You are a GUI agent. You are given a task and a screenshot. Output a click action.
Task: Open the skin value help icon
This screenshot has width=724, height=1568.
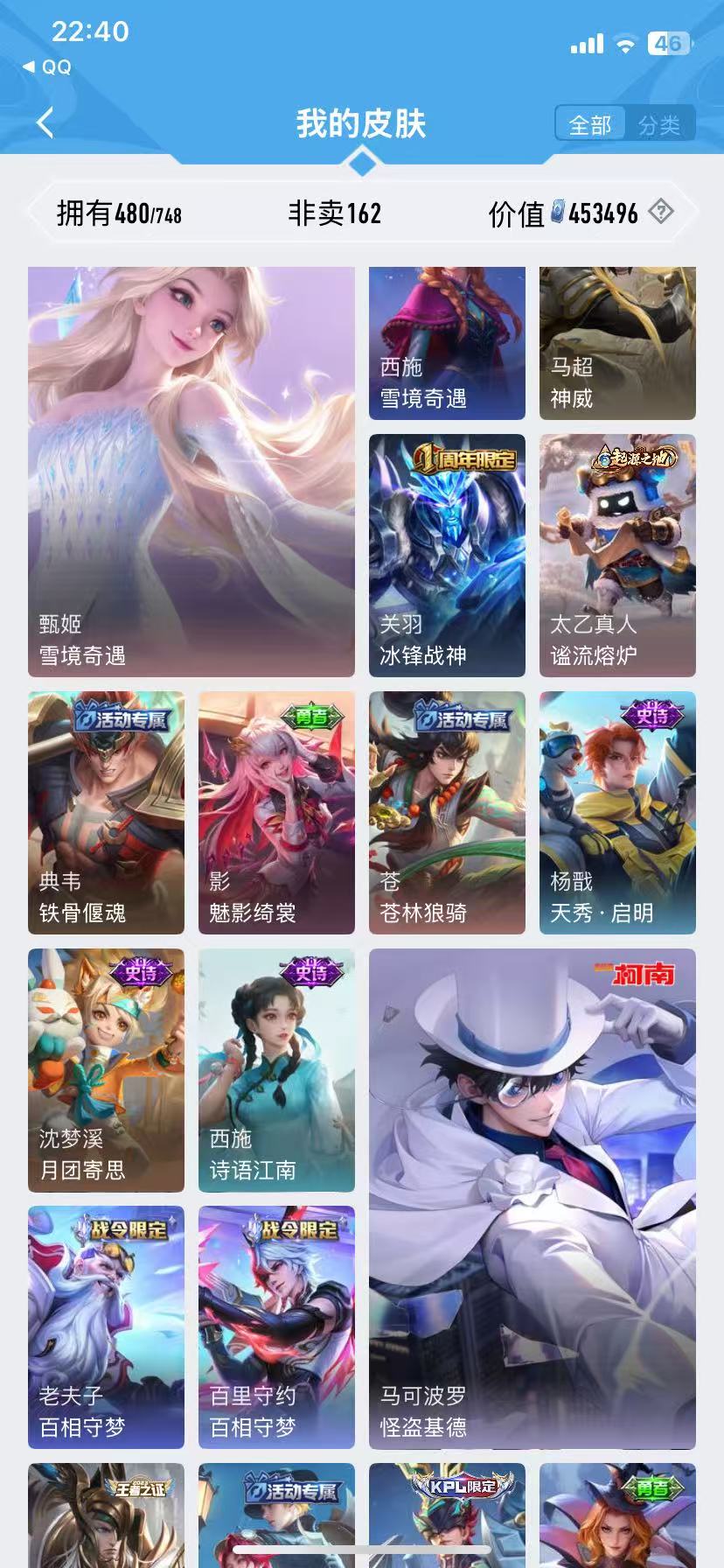point(661,212)
